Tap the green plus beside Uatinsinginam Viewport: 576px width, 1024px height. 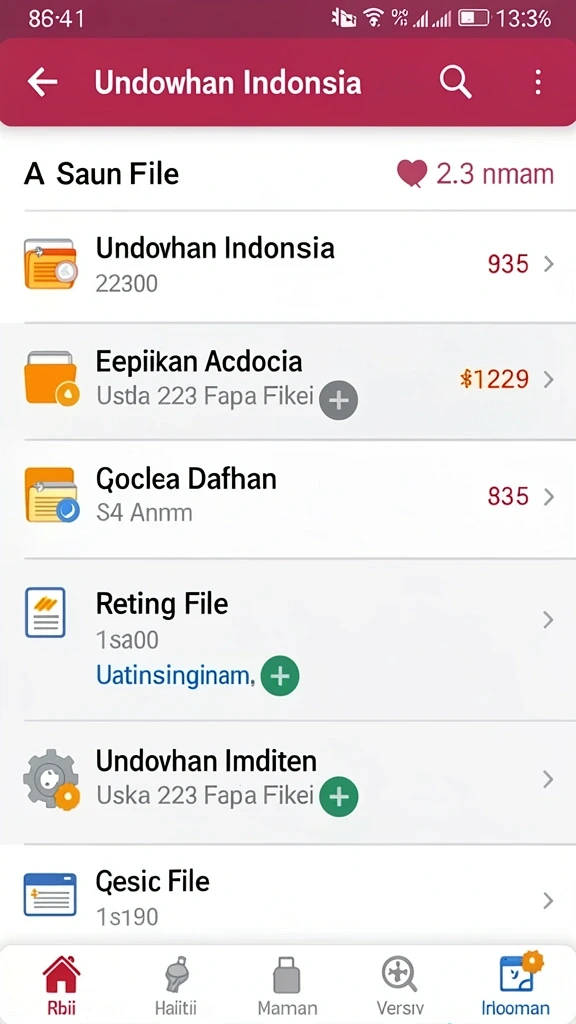click(280, 676)
